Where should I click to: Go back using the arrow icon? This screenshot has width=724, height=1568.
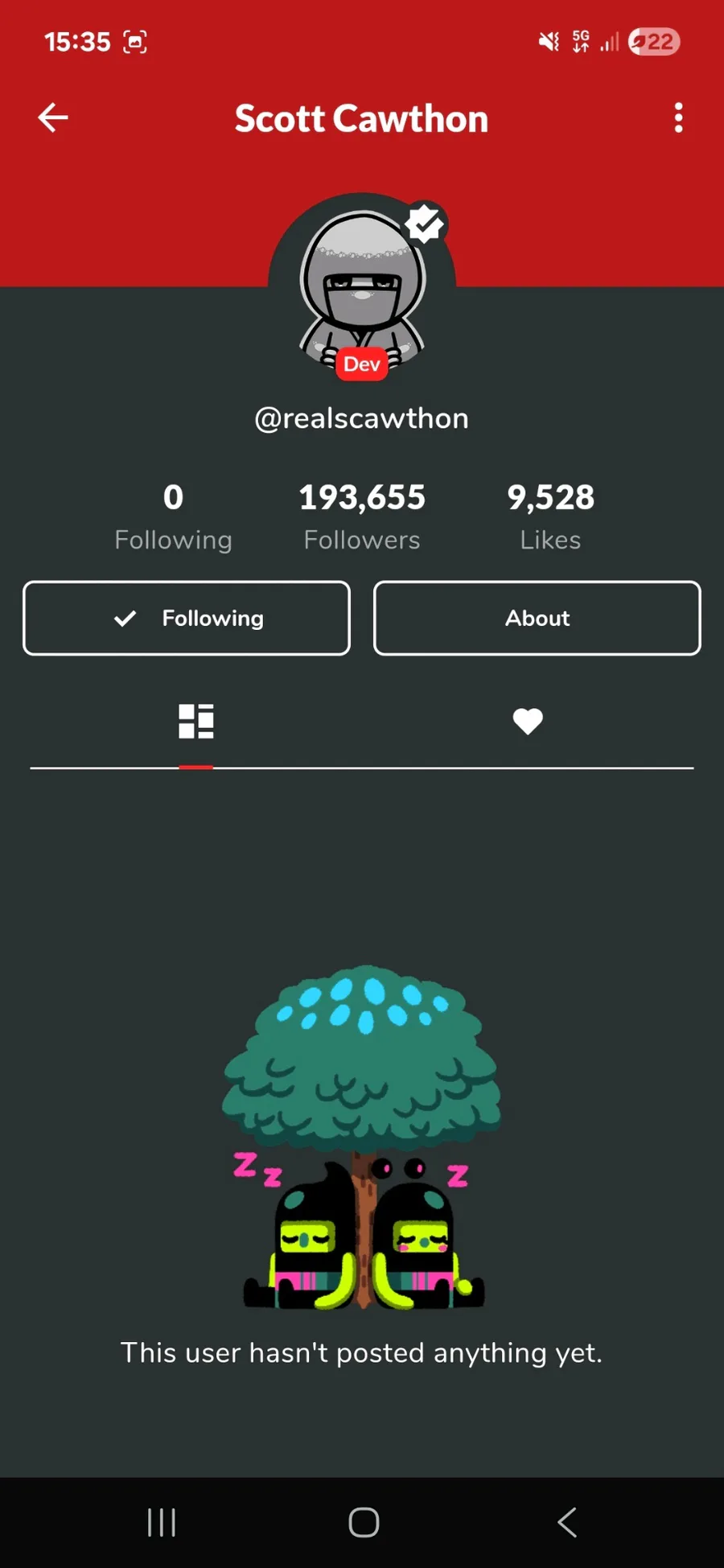coord(53,117)
